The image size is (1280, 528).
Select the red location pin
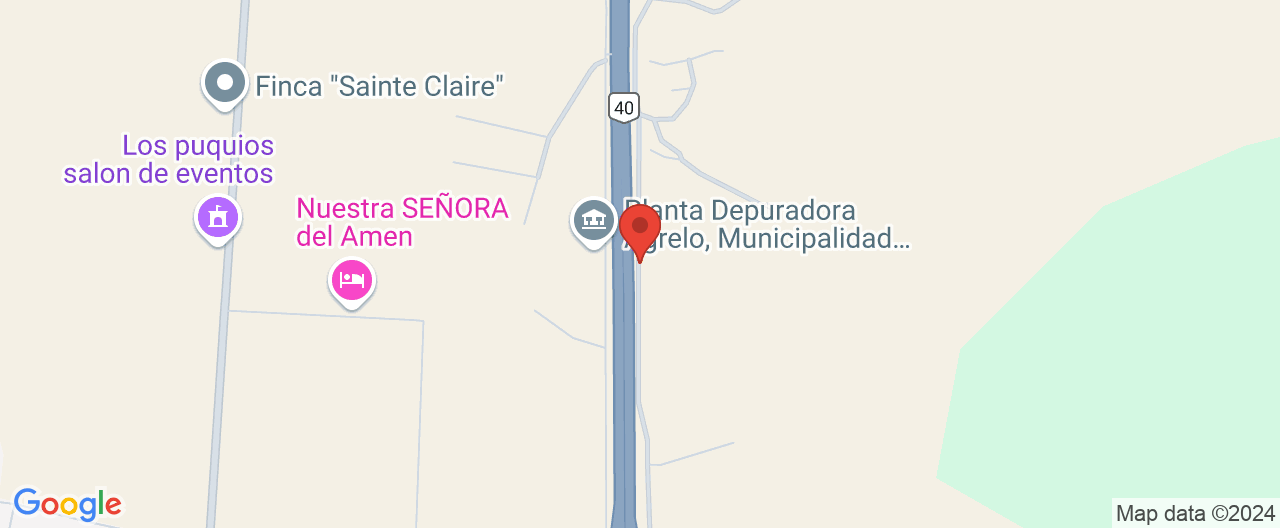[x=639, y=229]
